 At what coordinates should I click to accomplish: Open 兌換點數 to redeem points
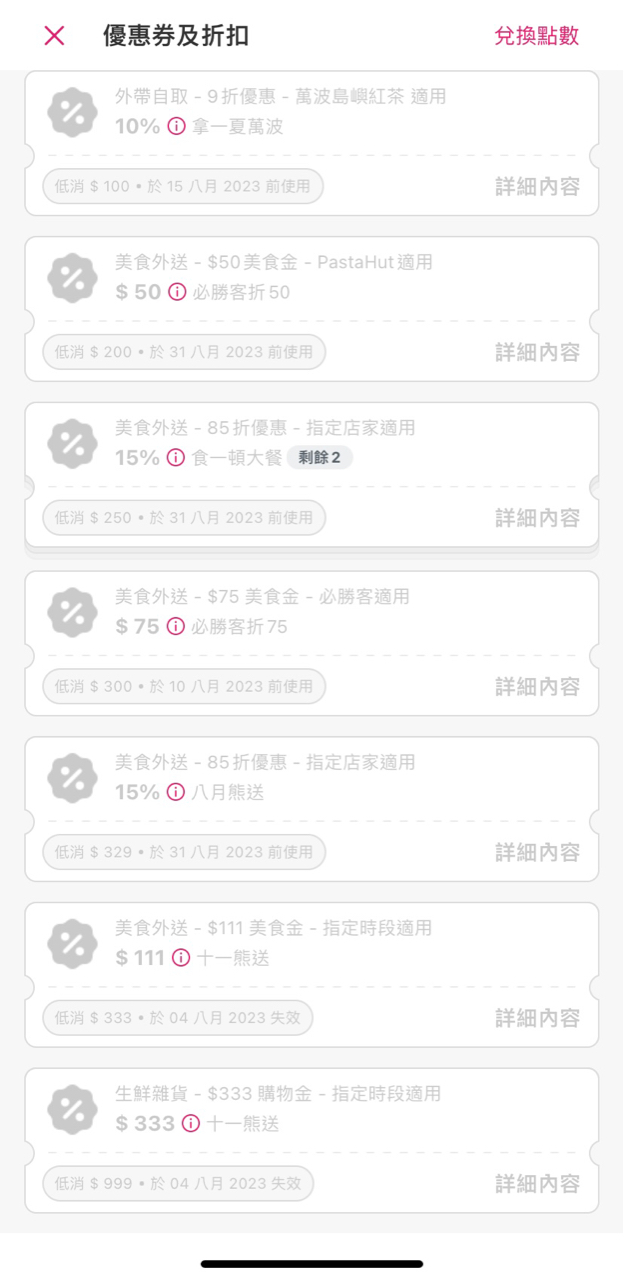536,36
